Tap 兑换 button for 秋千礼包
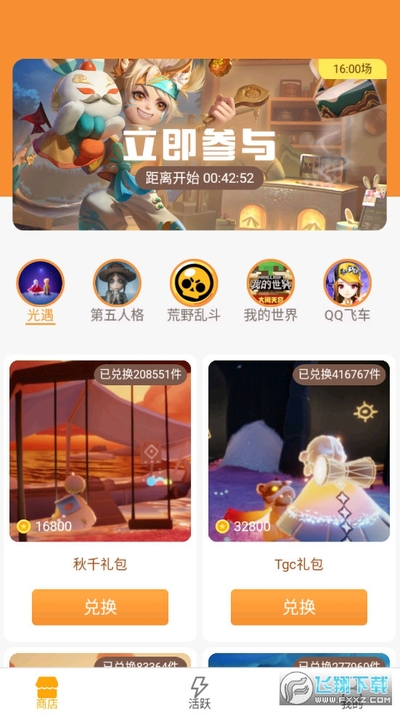This screenshot has height=714, width=400. tap(100, 607)
